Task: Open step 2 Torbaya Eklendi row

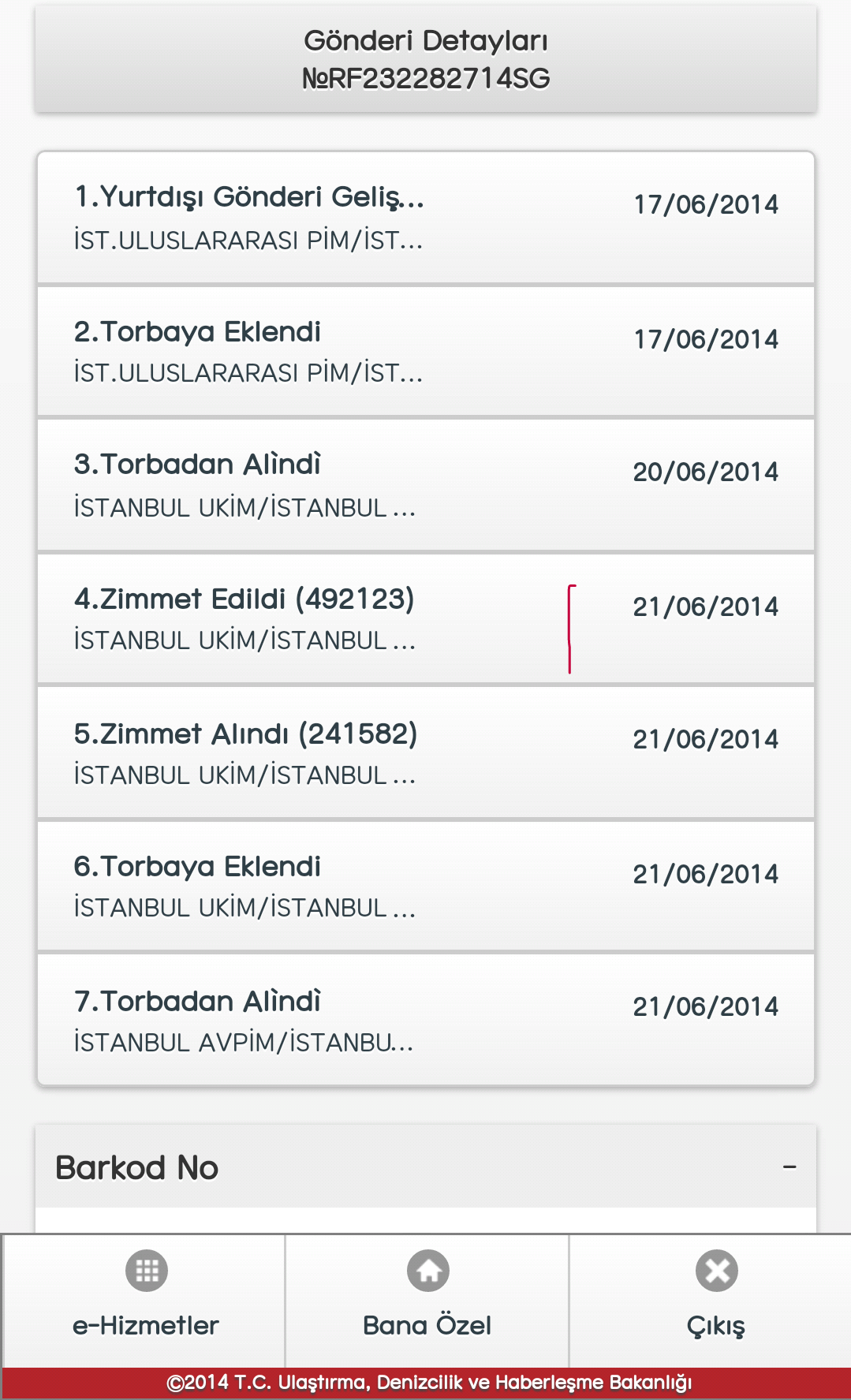Action: 426,351
